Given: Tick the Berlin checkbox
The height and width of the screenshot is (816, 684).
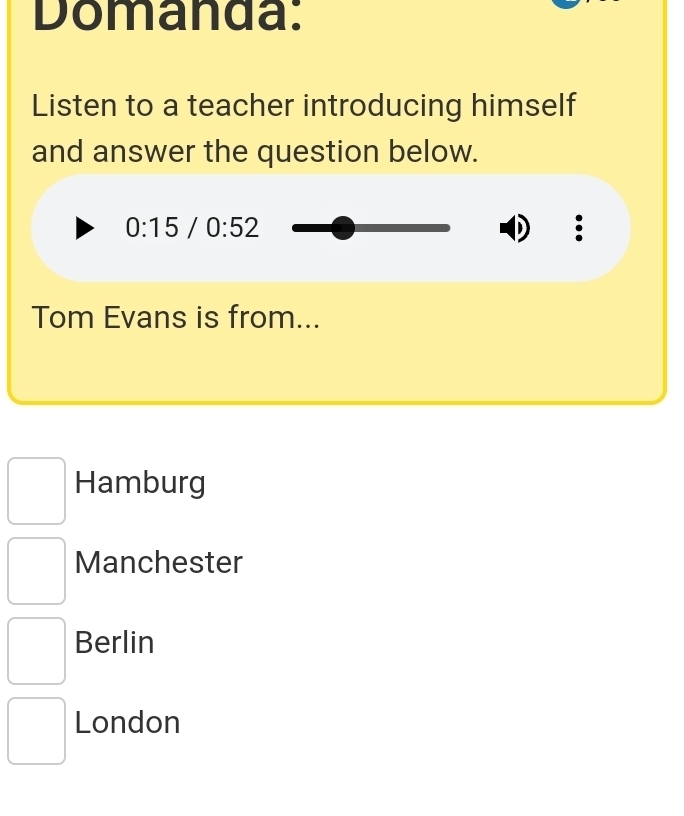Looking at the screenshot, I should pos(37,650).
